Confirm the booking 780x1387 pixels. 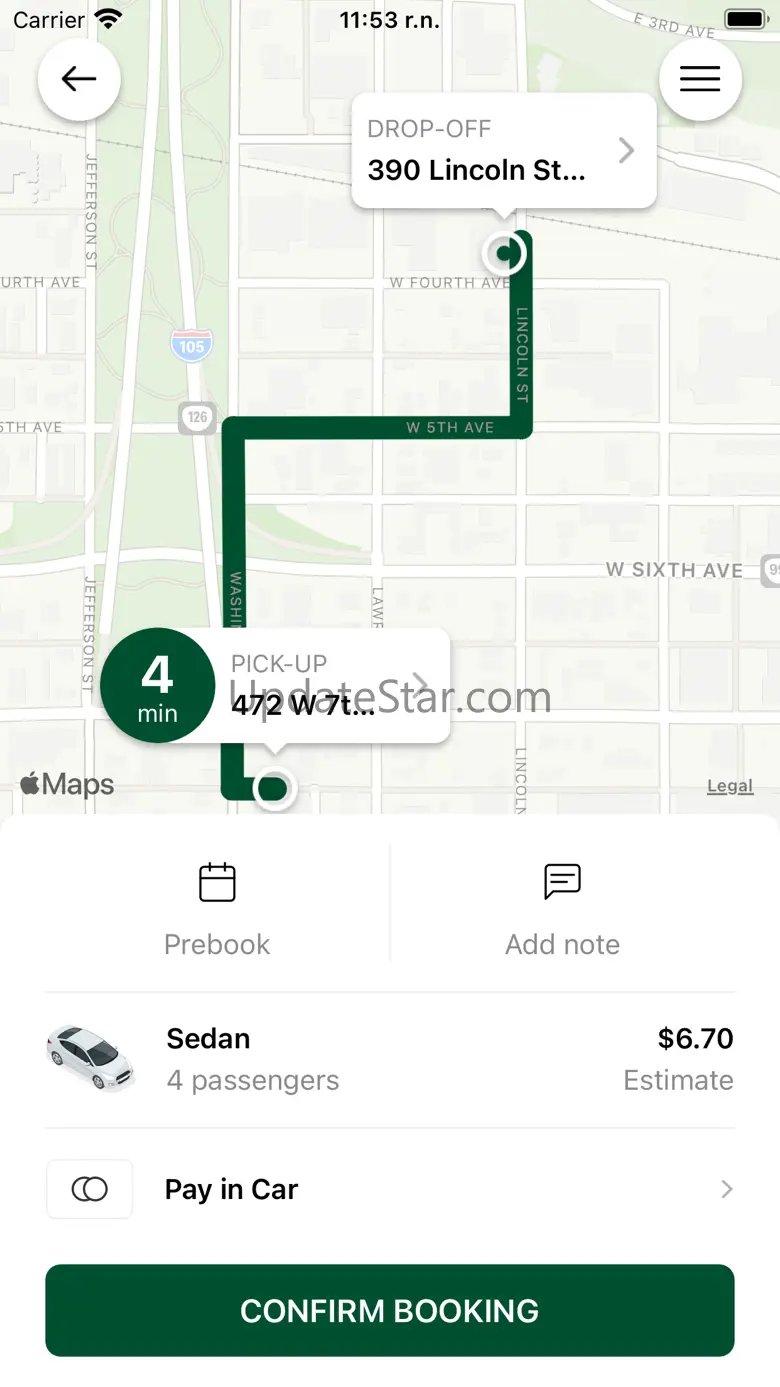390,1310
